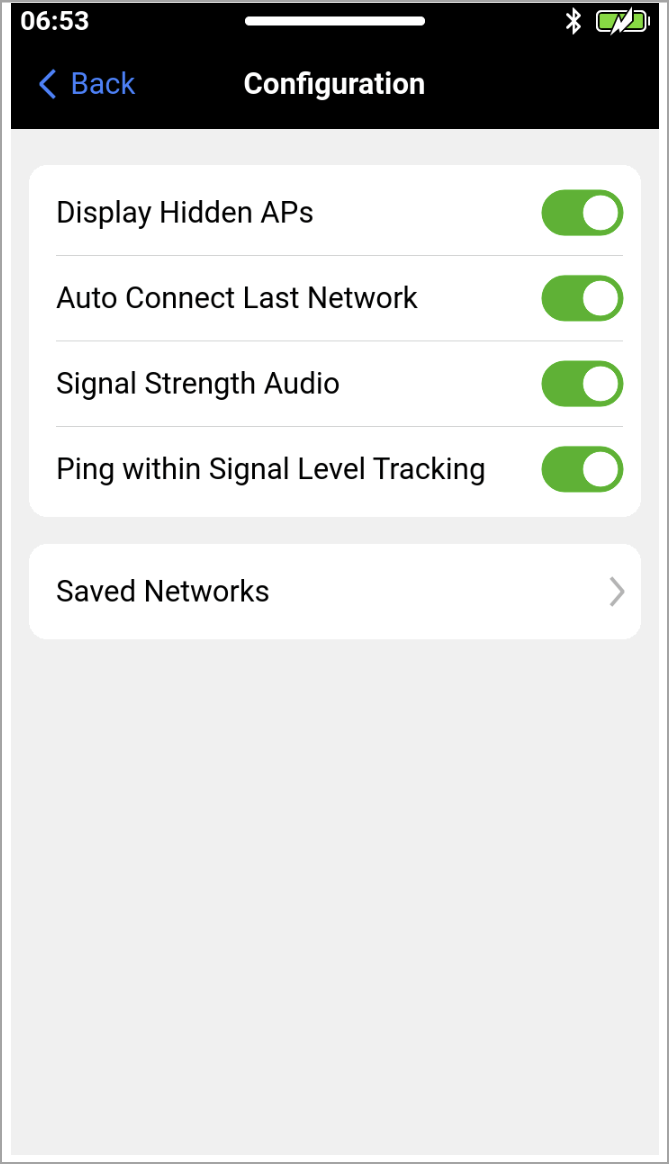
Task: Turn off Display Hidden APs
Action: [581, 213]
